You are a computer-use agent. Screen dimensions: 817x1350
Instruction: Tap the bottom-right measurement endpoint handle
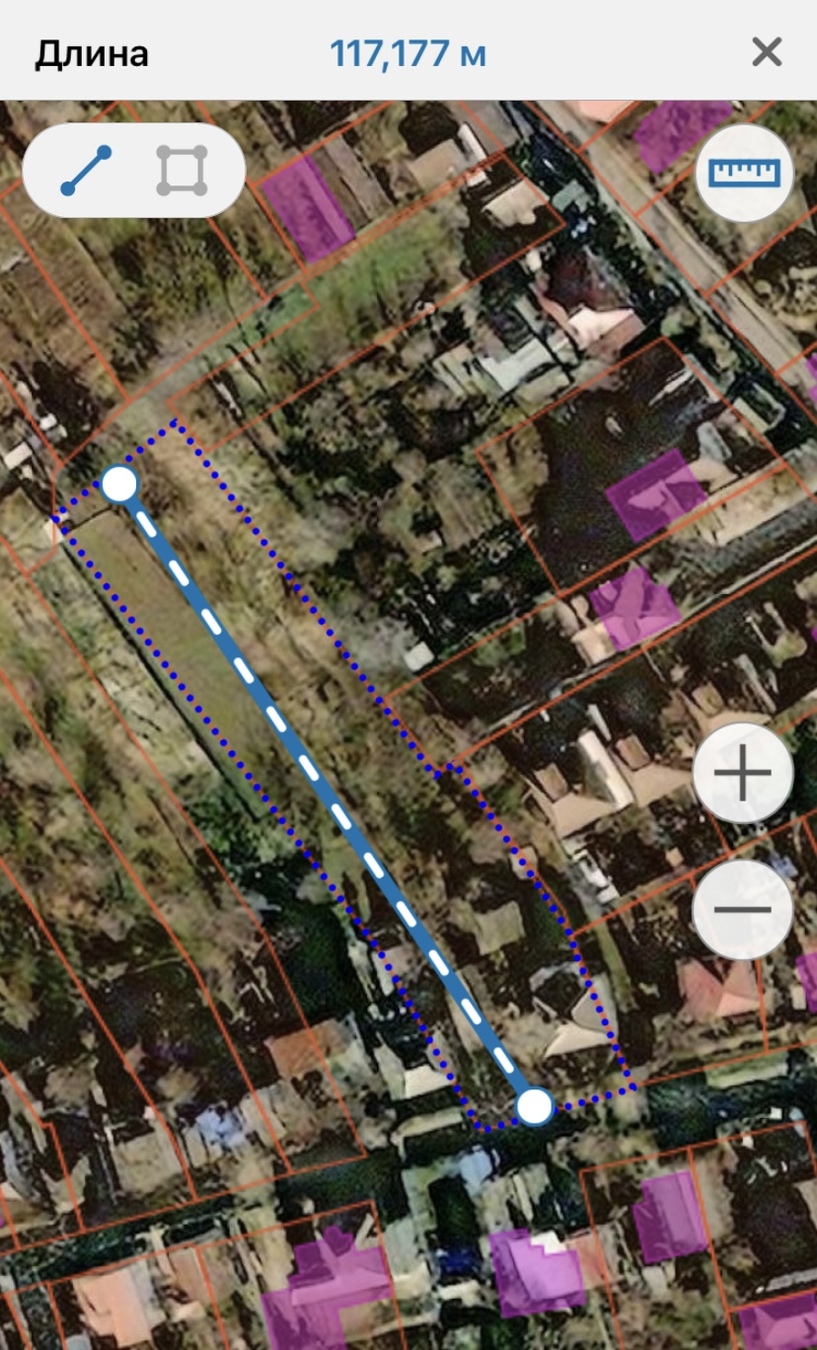(x=535, y=1106)
